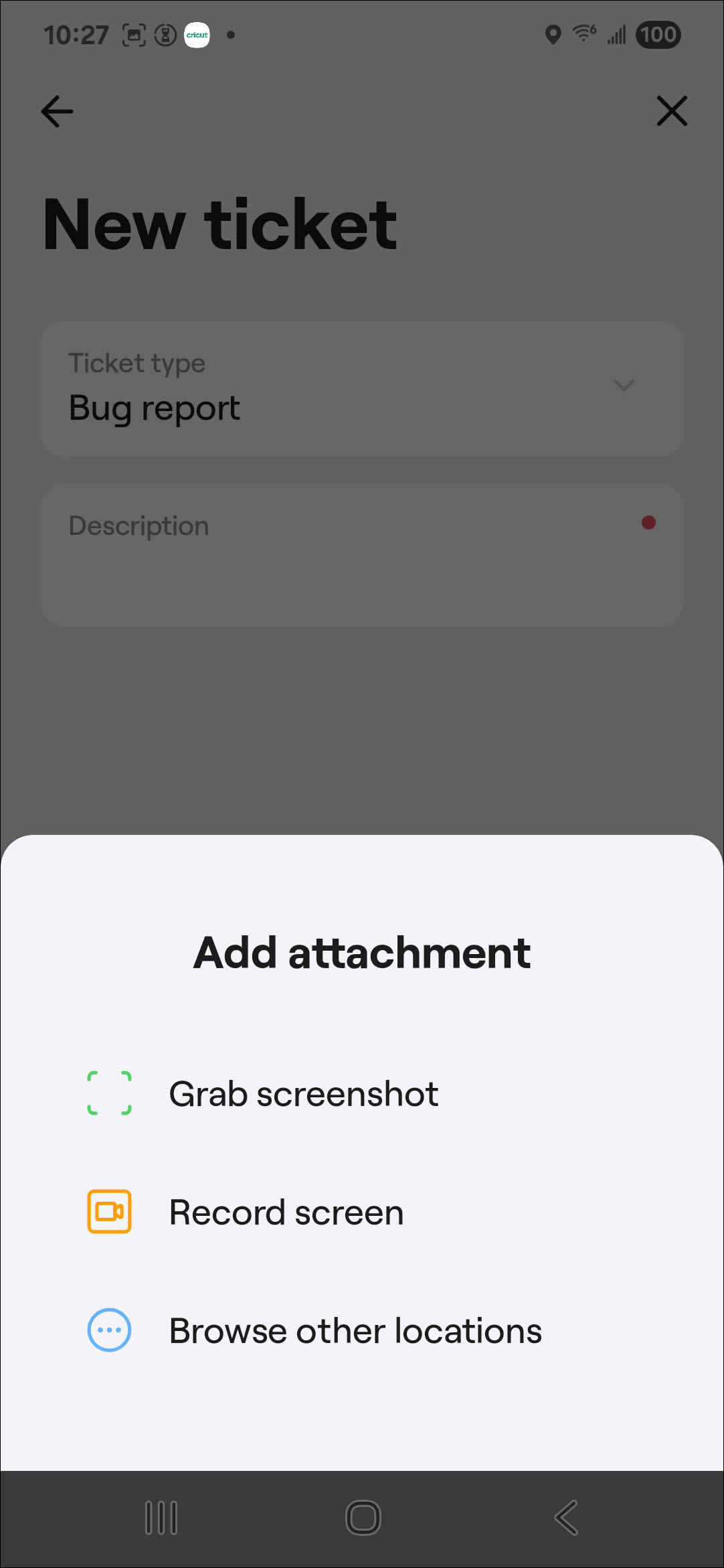Image resolution: width=724 pixels, height=1568 pixels.
Task: Choose Record screen from attachment options
Action: 286,1212
